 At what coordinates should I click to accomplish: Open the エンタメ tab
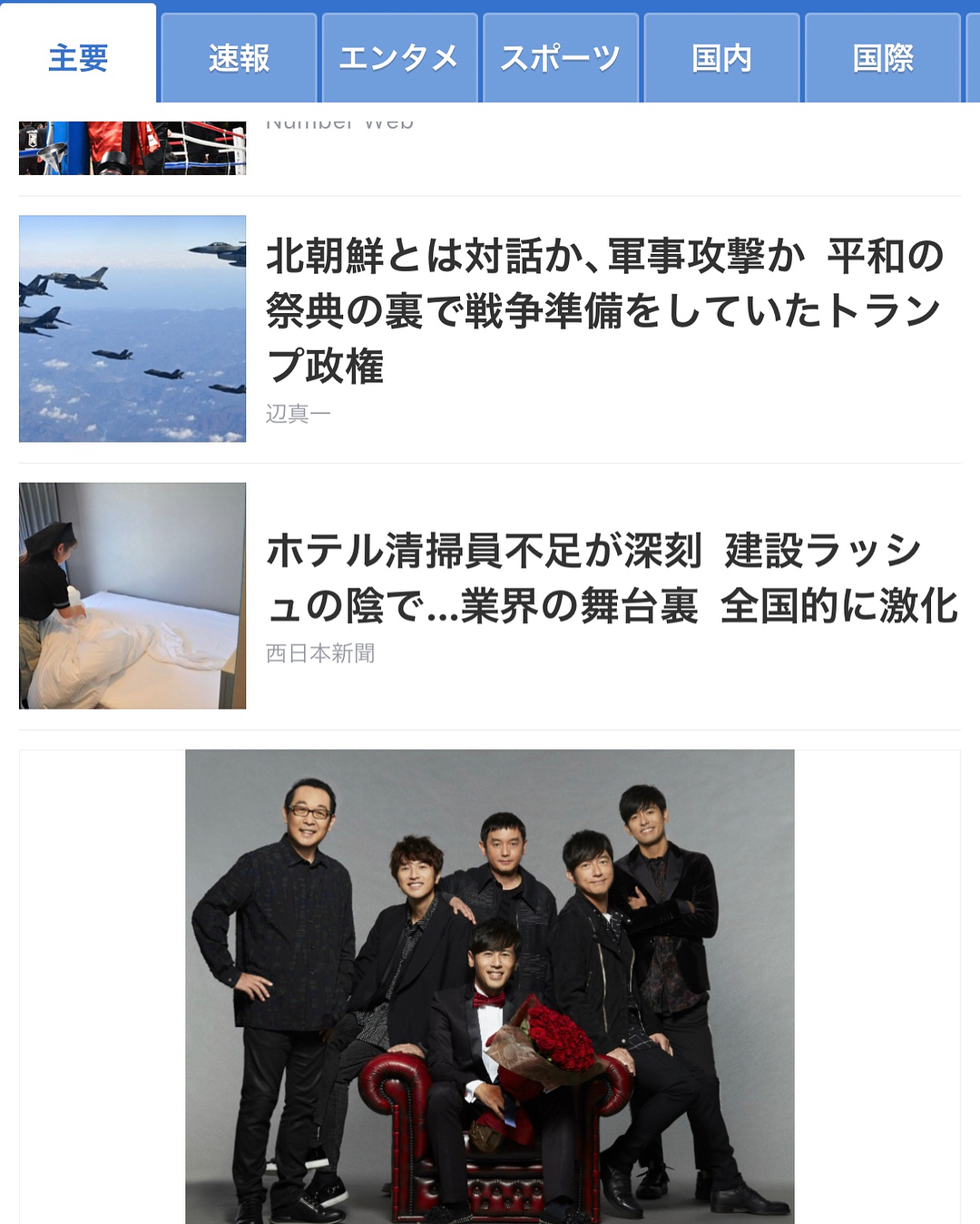coord(399,58)
